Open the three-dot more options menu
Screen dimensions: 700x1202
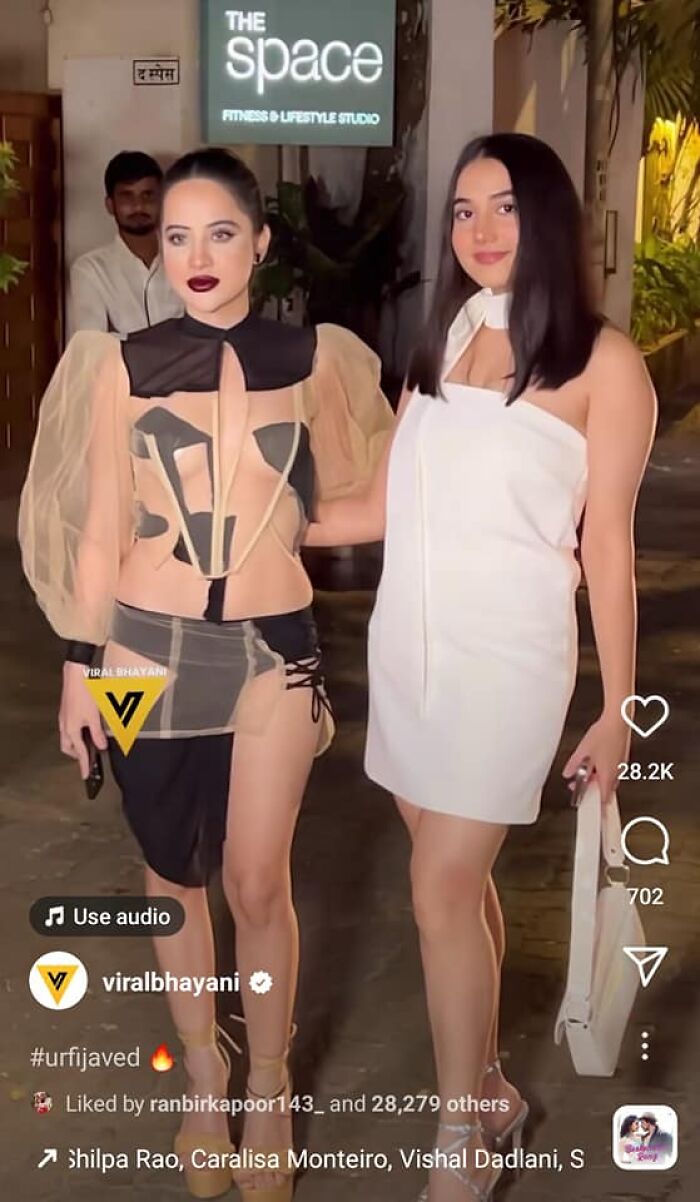click(645, 1045)
